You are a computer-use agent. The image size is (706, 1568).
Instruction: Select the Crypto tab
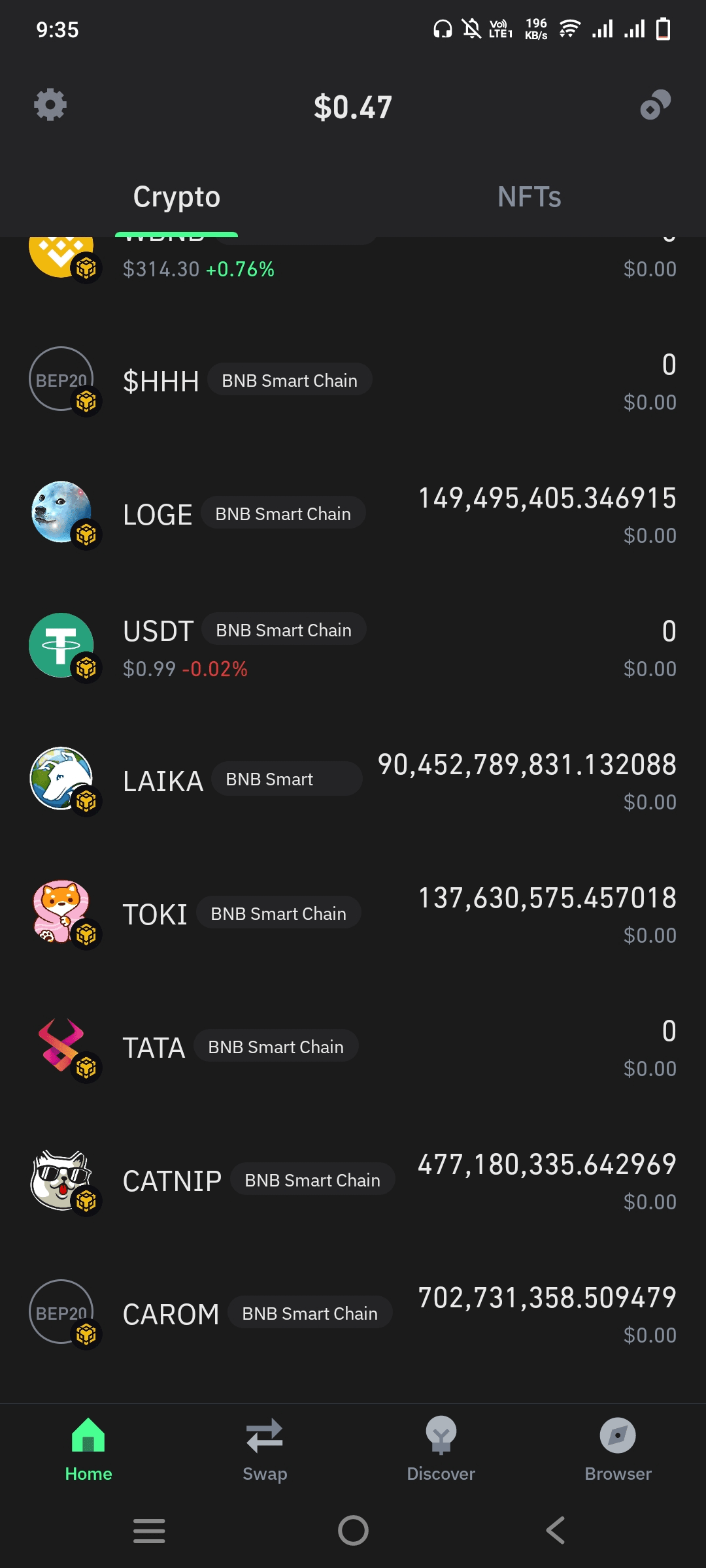[x=176, y=197]
